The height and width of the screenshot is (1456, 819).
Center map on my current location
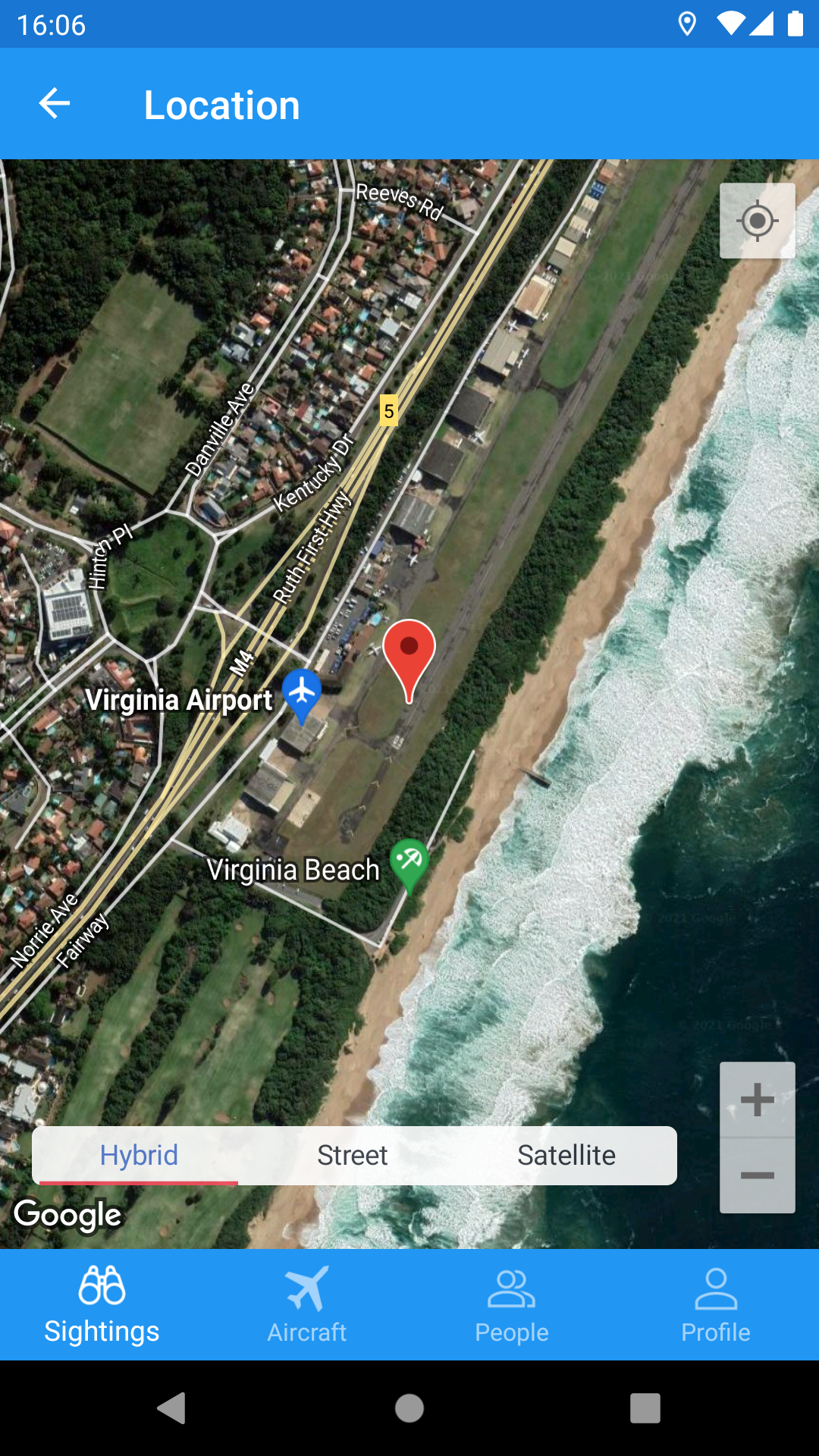coord(757,221)
